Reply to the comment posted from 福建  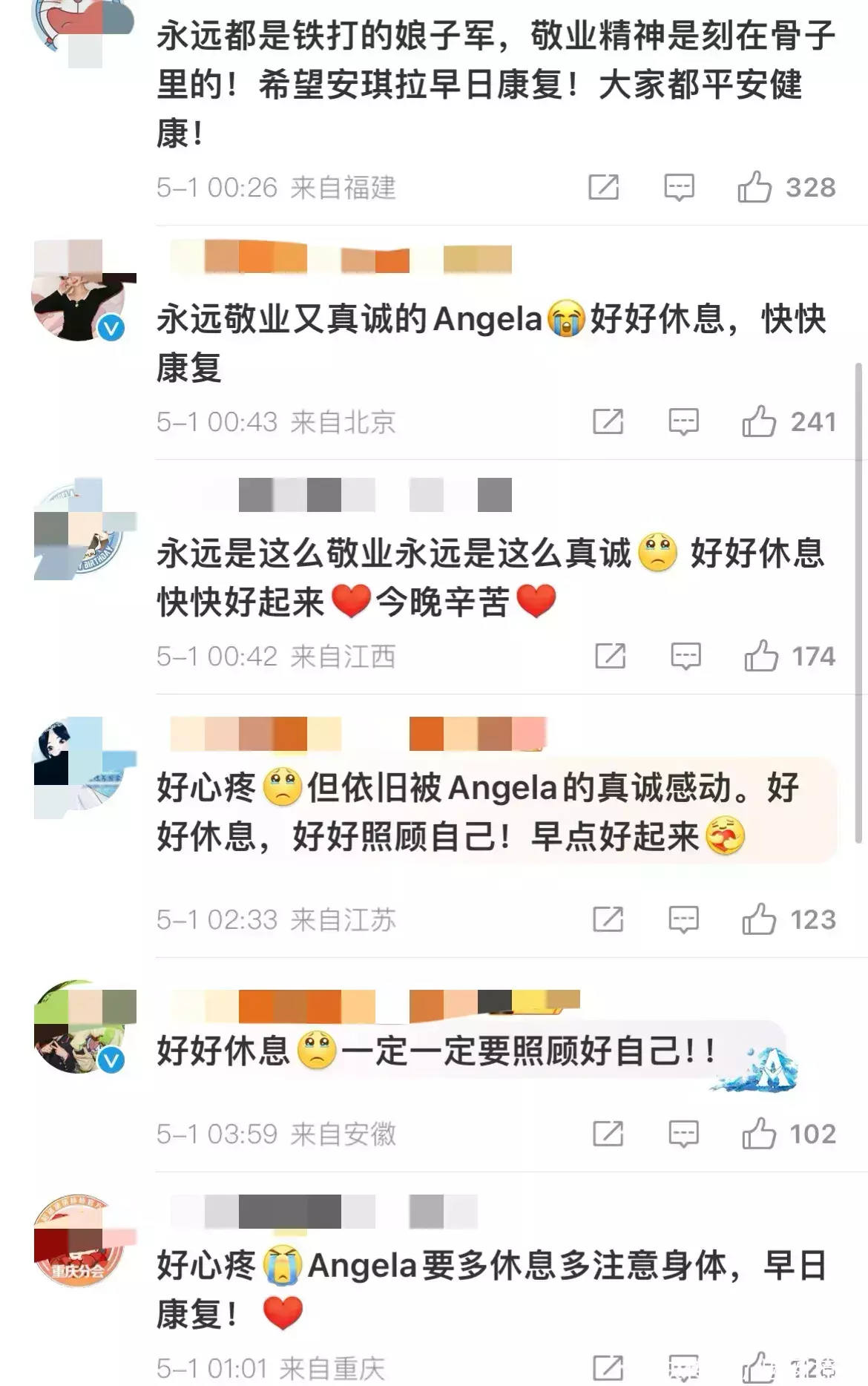(x=679, y=187)
